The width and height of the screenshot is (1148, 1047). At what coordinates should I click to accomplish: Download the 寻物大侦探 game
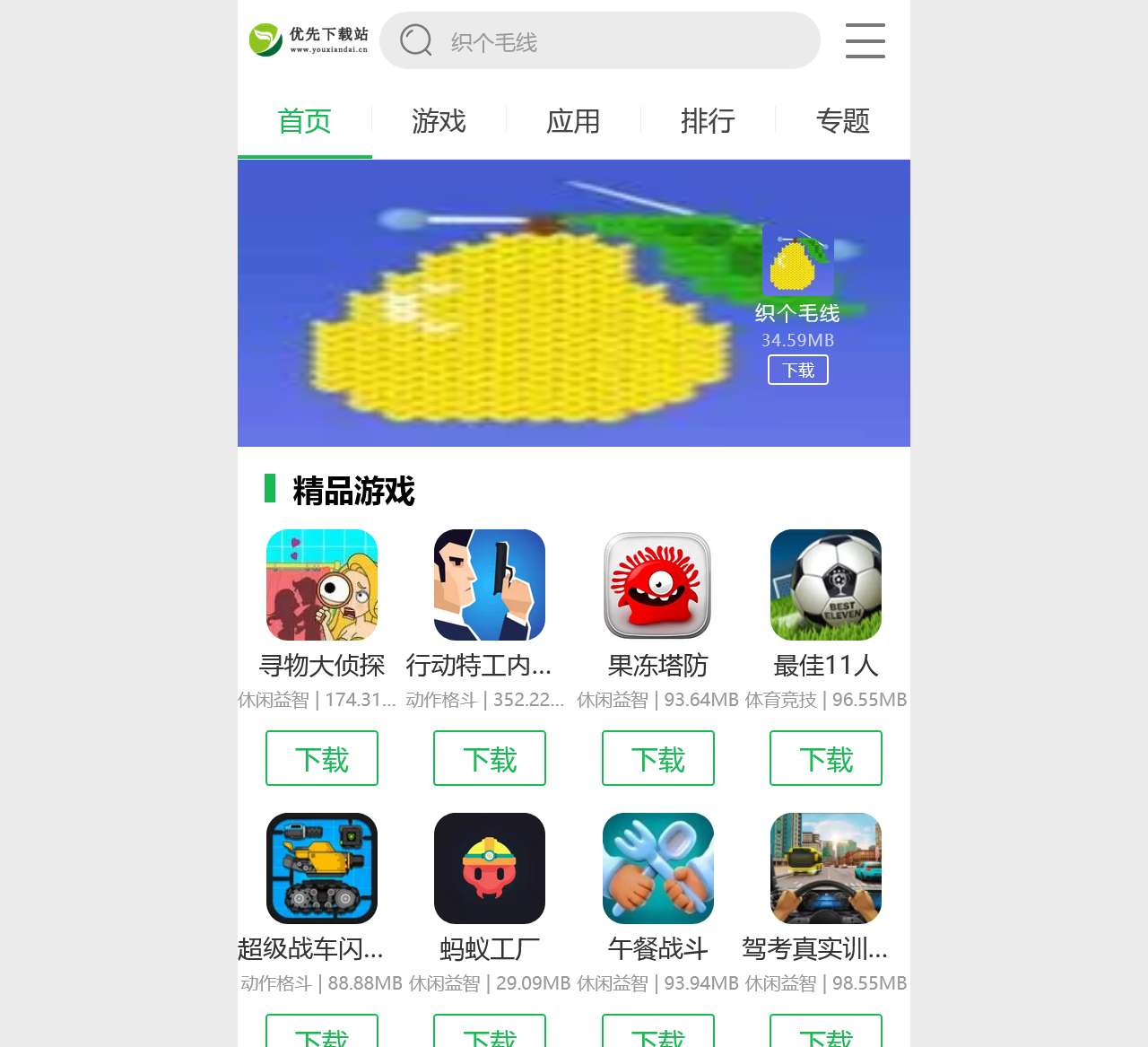pos(322,758)
